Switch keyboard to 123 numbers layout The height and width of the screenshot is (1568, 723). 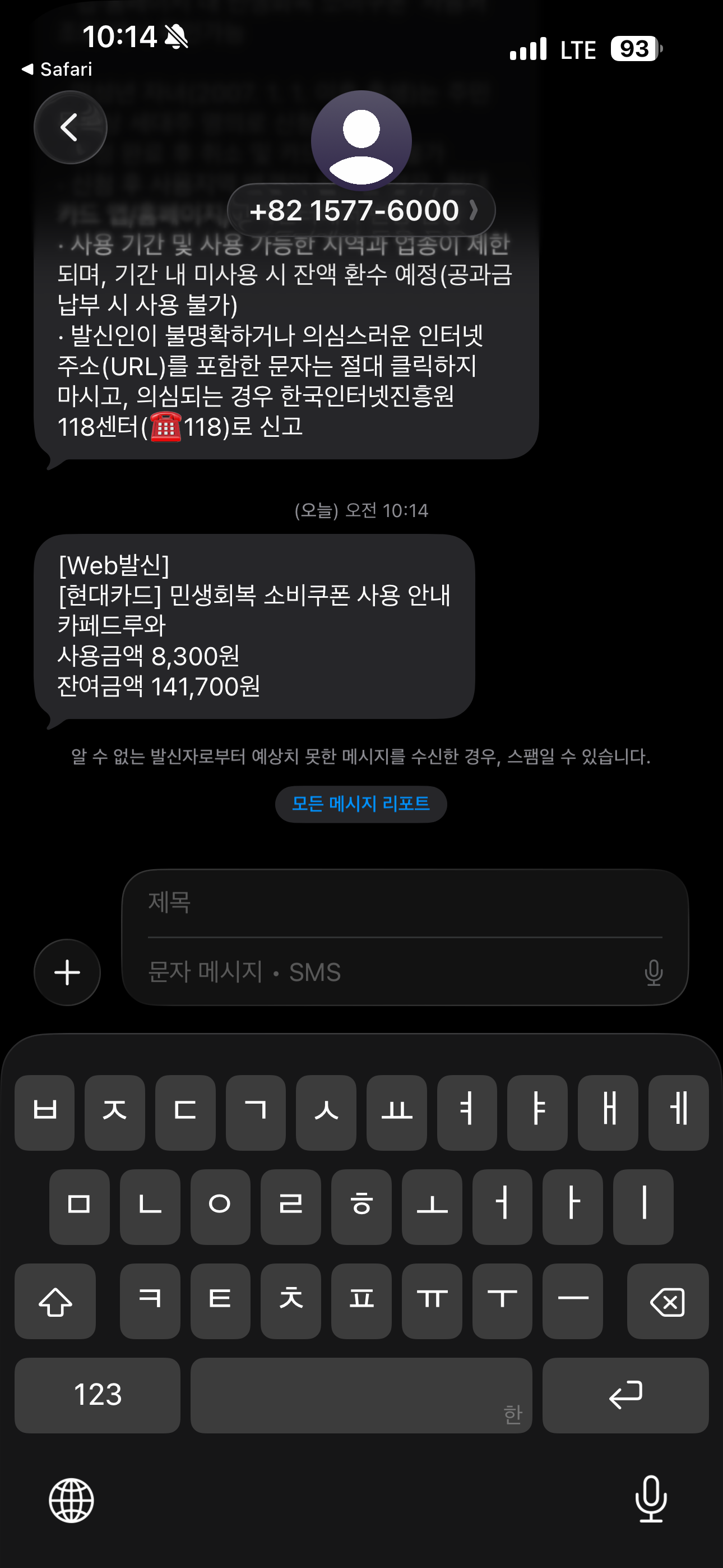98,1395
